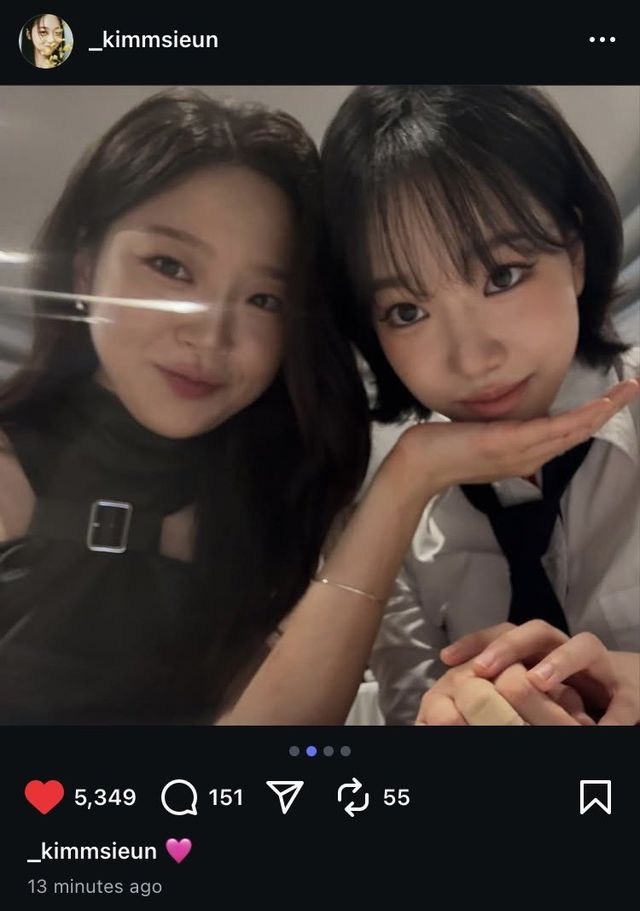Tap _kimmsieun username in caption
This screenshot has height=911, width=640.
[x=92, y=851]
